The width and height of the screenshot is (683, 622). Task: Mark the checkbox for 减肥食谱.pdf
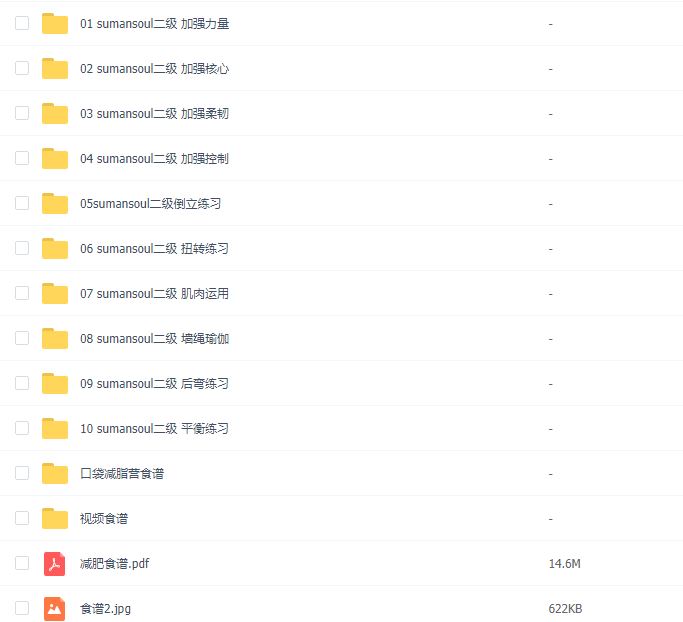pyautogui.click(x=22, y=563)
